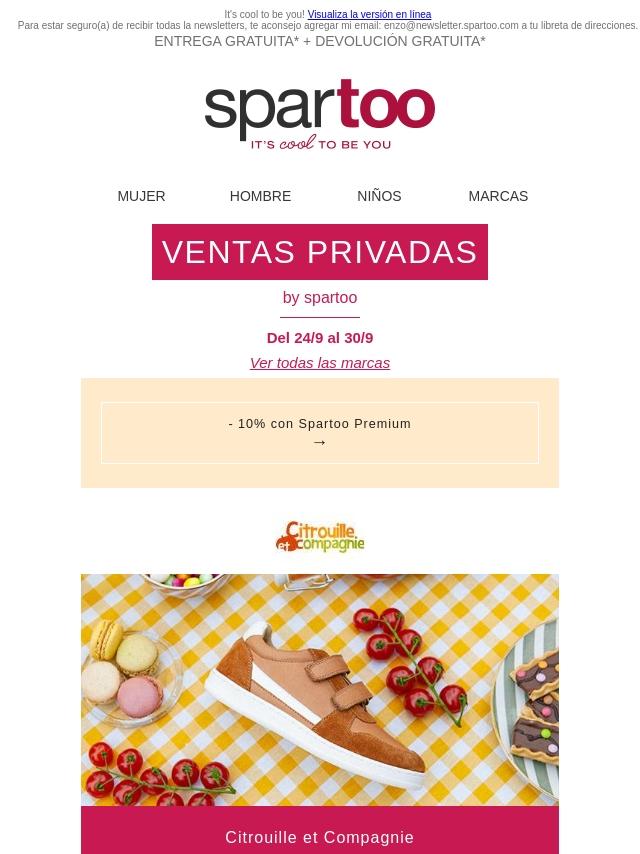Screen dimensions: 640x854
Task: Tap the Citrouille et Compagnie button
Action: pos(320,836)
